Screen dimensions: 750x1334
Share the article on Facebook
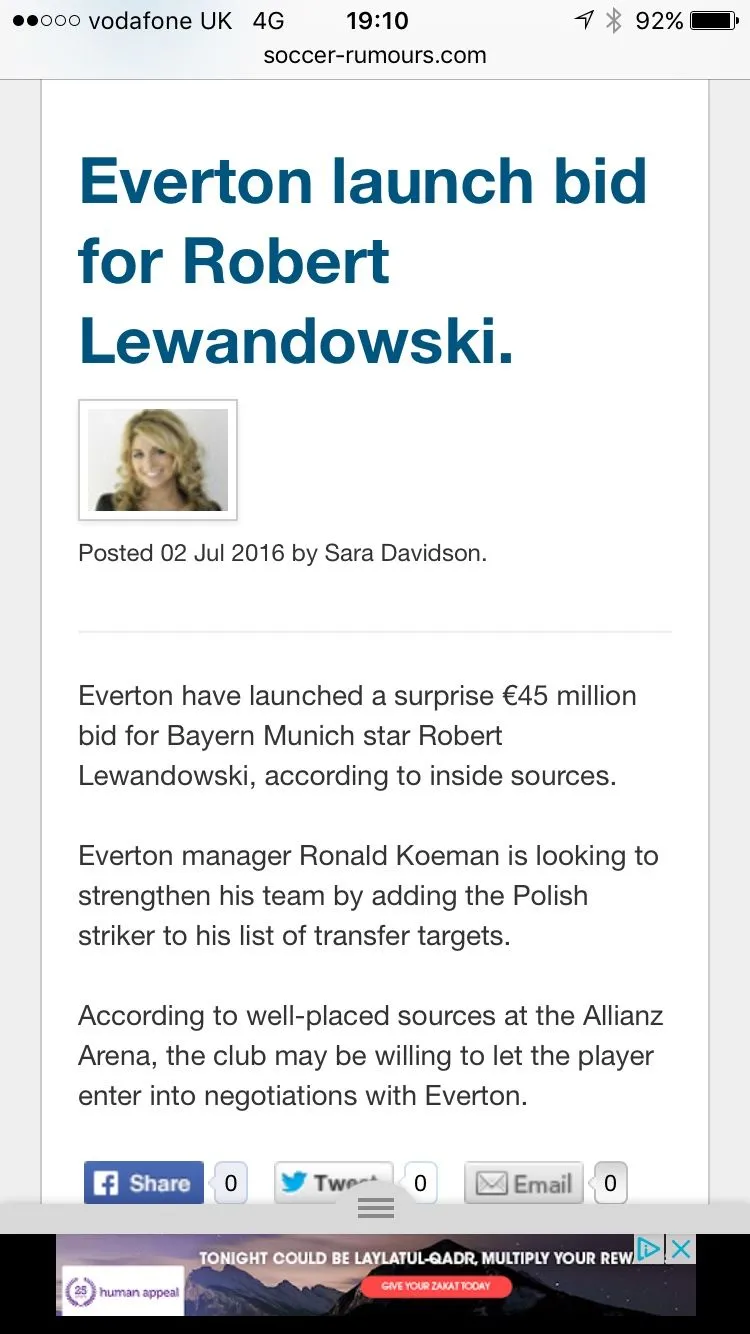click(144, 1183)
